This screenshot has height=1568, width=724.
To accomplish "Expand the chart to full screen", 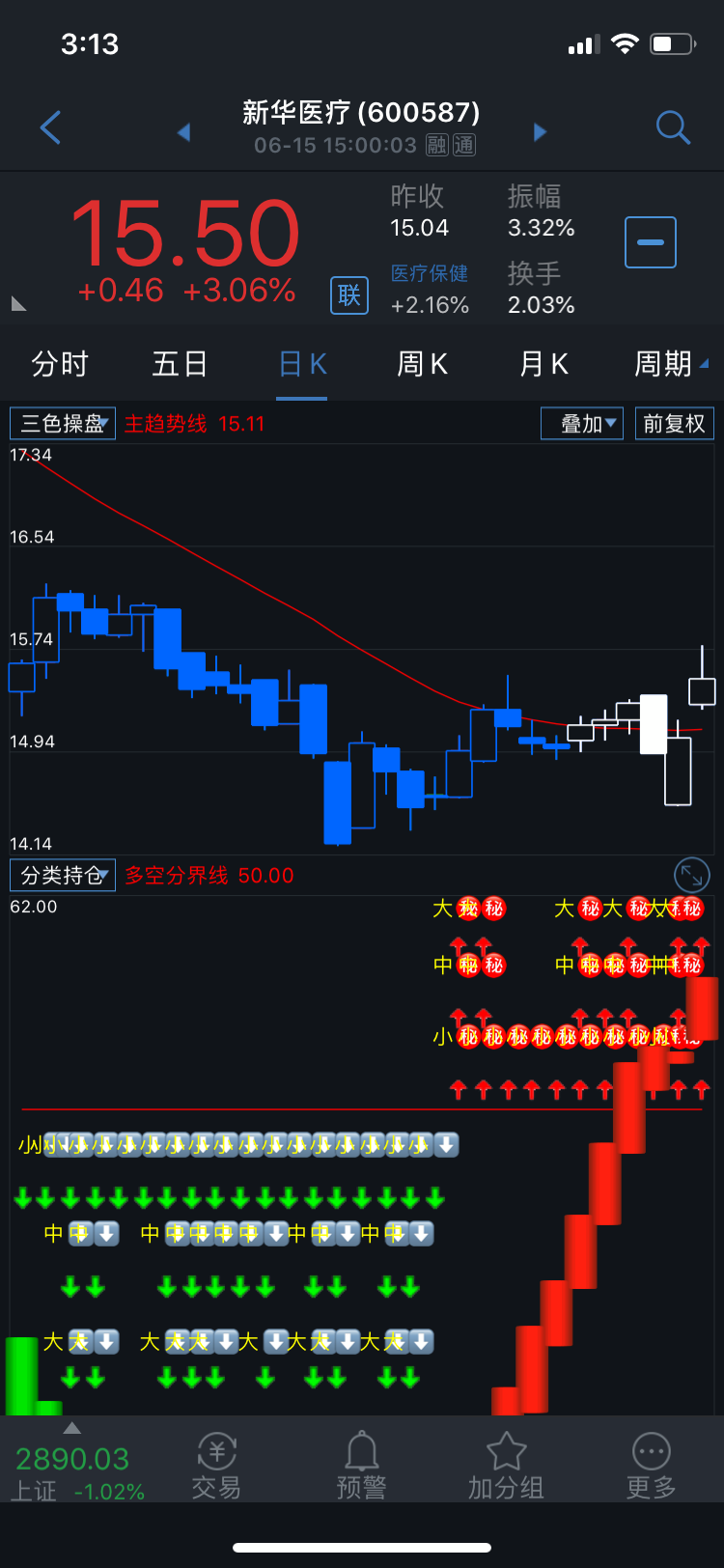I will [x=691, y=876].
